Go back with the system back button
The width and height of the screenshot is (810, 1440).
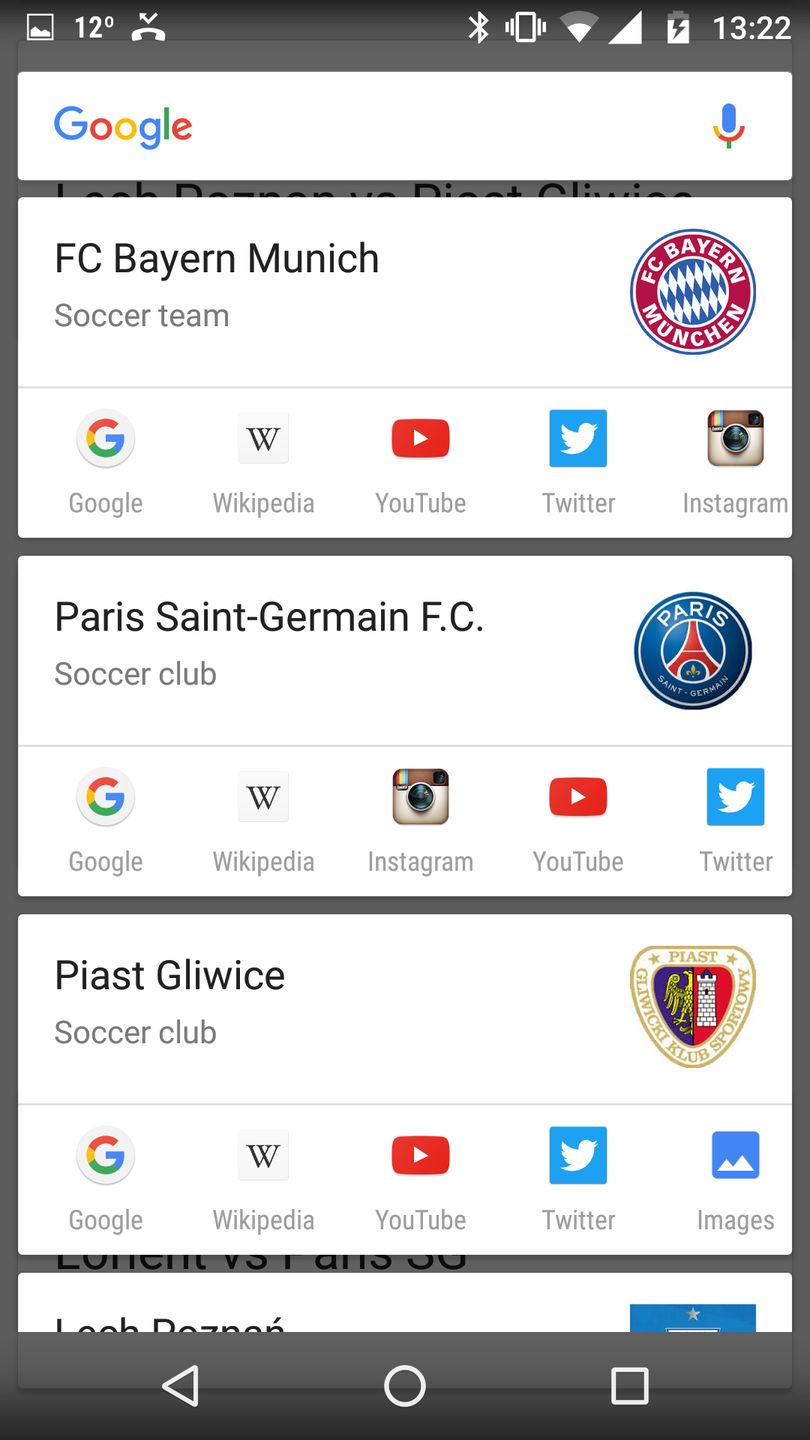pos(180,1386)
